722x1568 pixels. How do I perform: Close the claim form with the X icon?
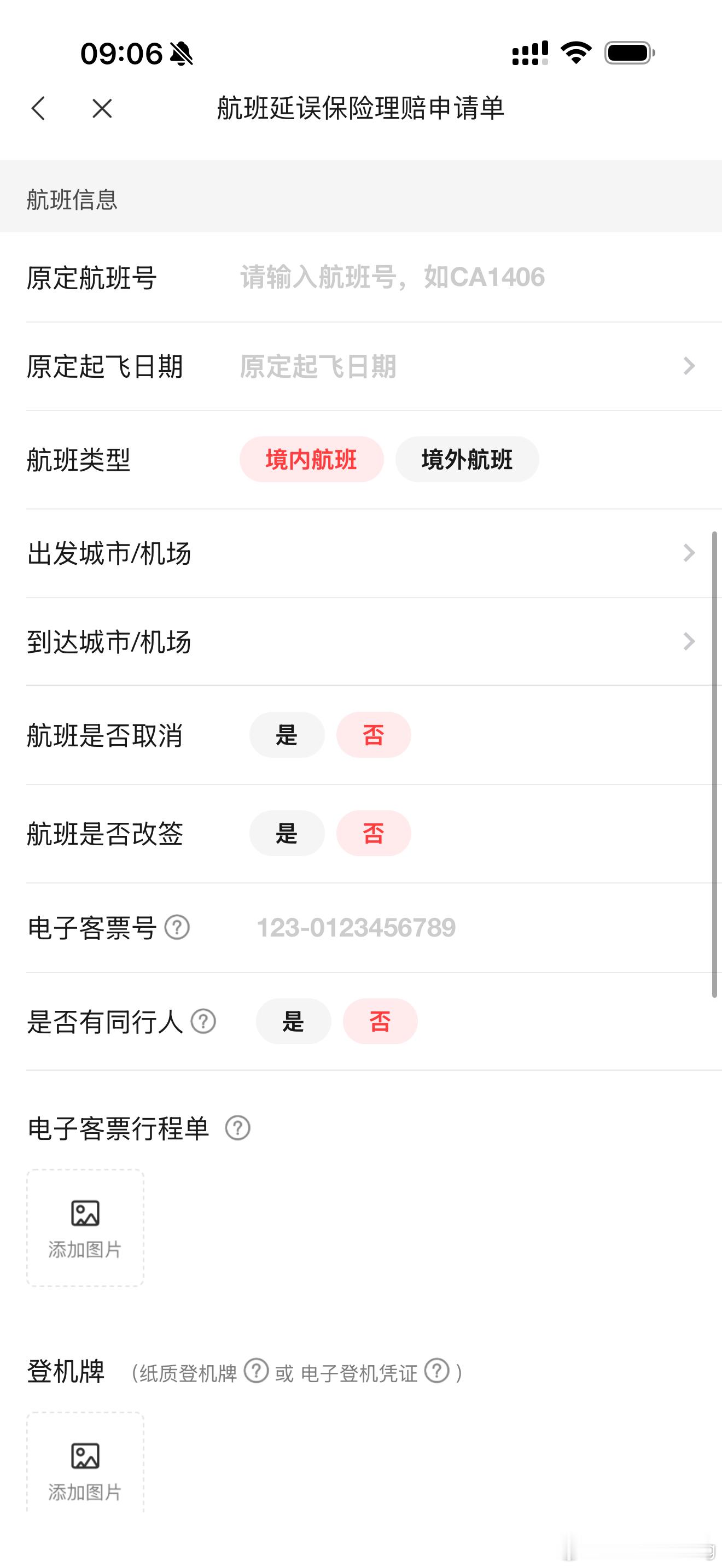(103, 109)
